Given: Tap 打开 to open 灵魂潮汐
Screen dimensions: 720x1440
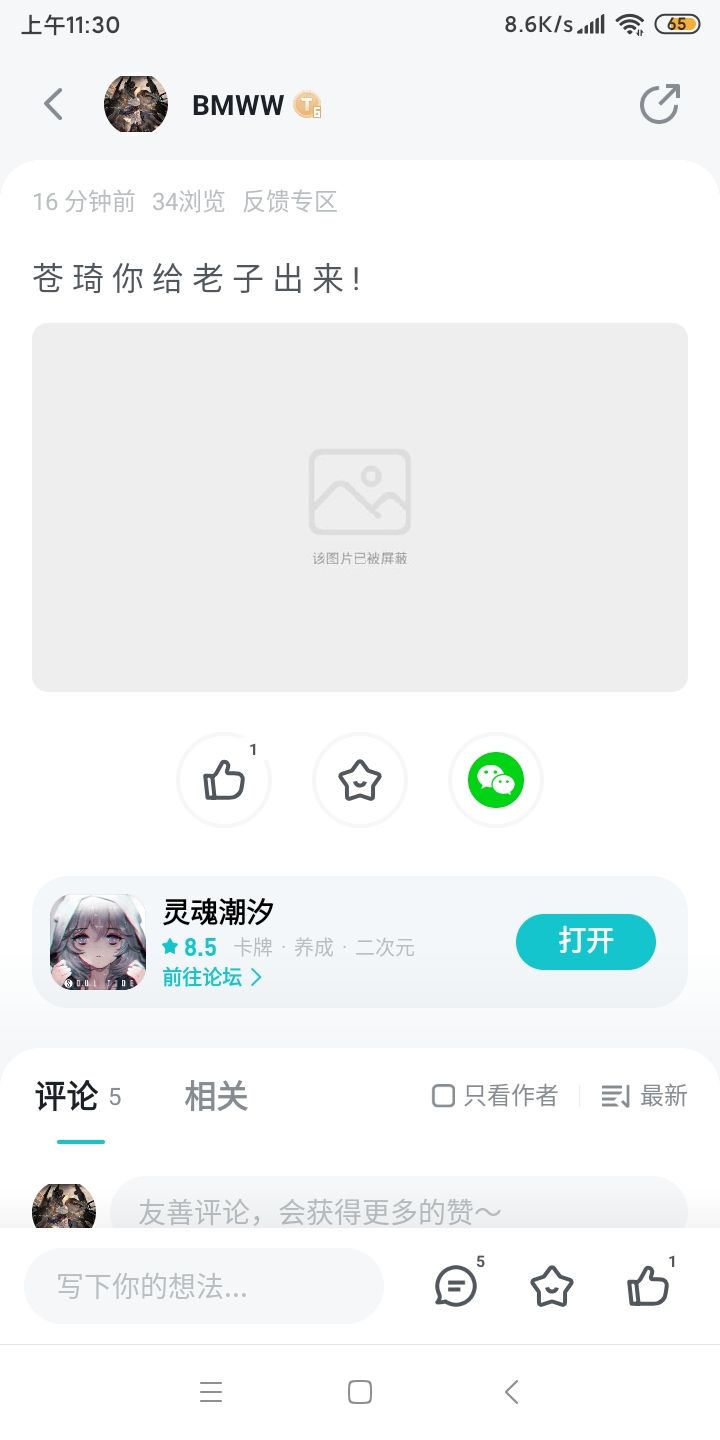Looking at the screenshot, I should click(x=586, y=942).
